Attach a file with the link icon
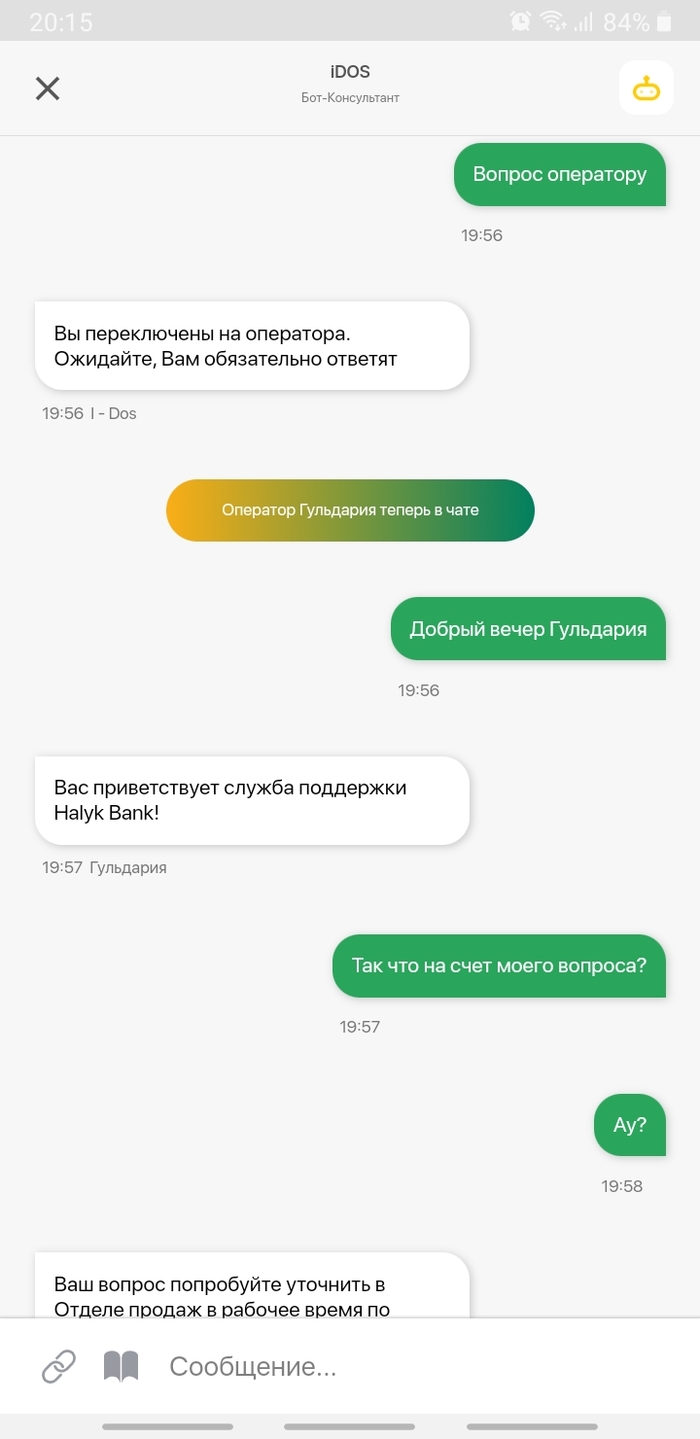This screenshot has height=1439, width=700. [58, 1366]
